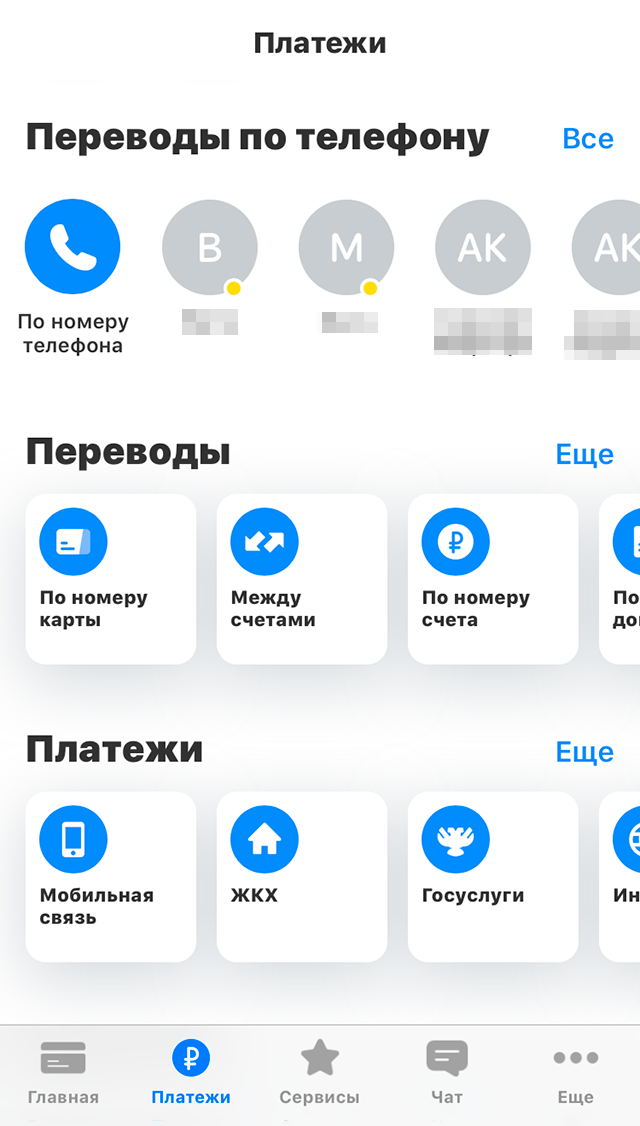Open the Между счетами transfer

(302, 579)
